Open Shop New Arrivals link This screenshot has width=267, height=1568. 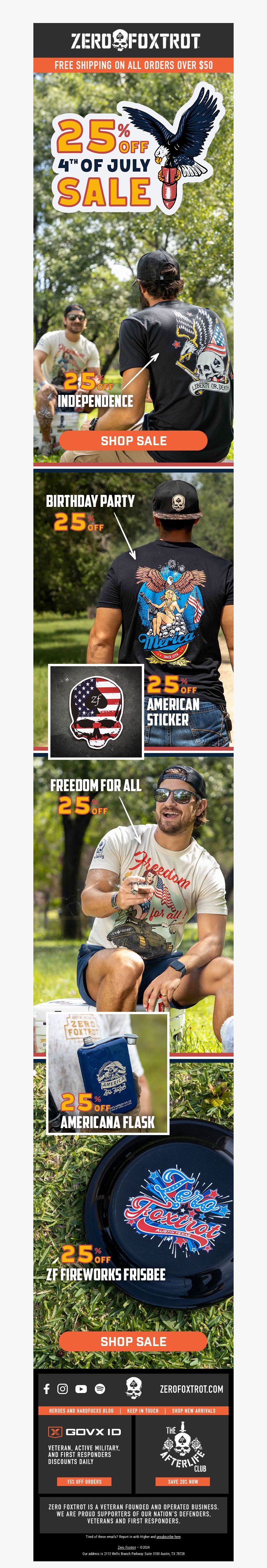point(193,1410)
